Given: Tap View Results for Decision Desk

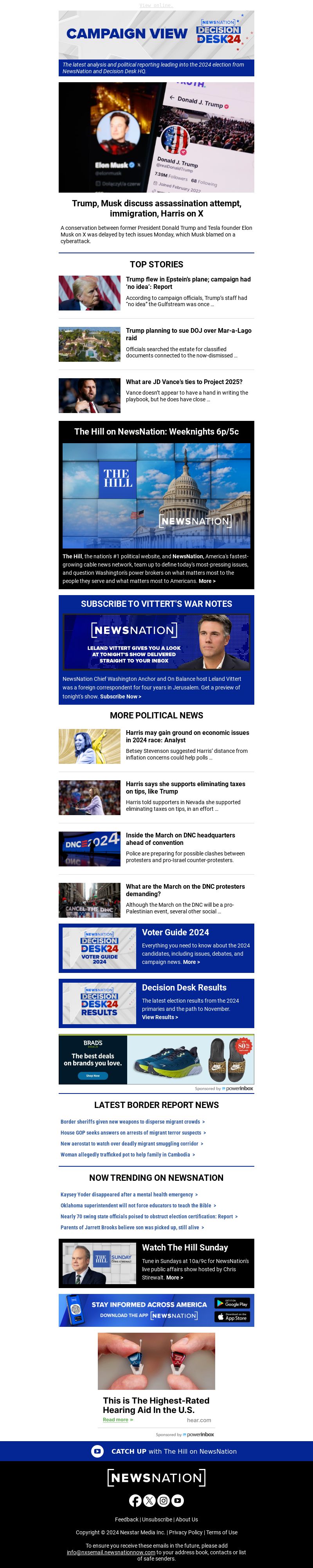Looking at the screenshot, I should point(160,1017).
